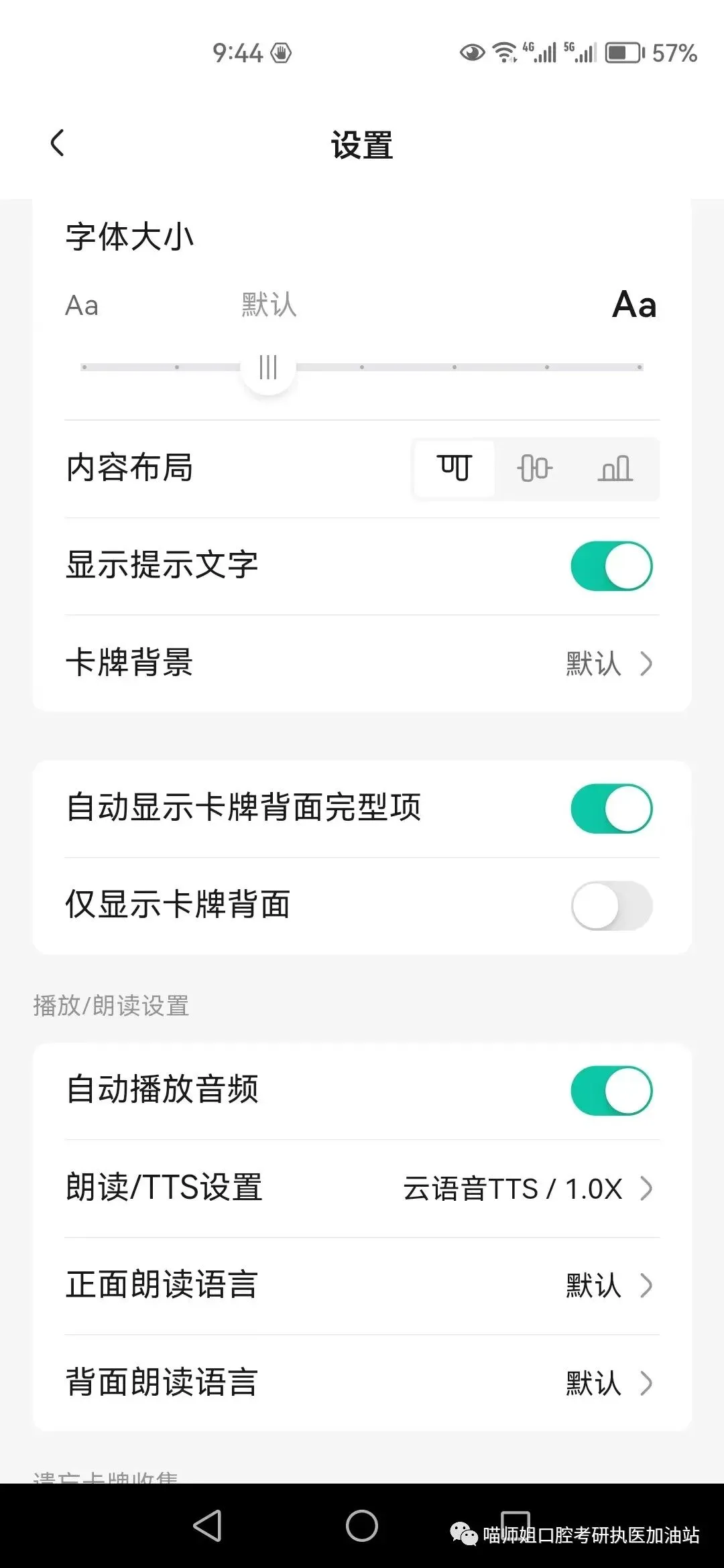Select the bottom-aligned 内容布局 option
Viewport: 724px width, 1568px height.
[x=615, y=468]
